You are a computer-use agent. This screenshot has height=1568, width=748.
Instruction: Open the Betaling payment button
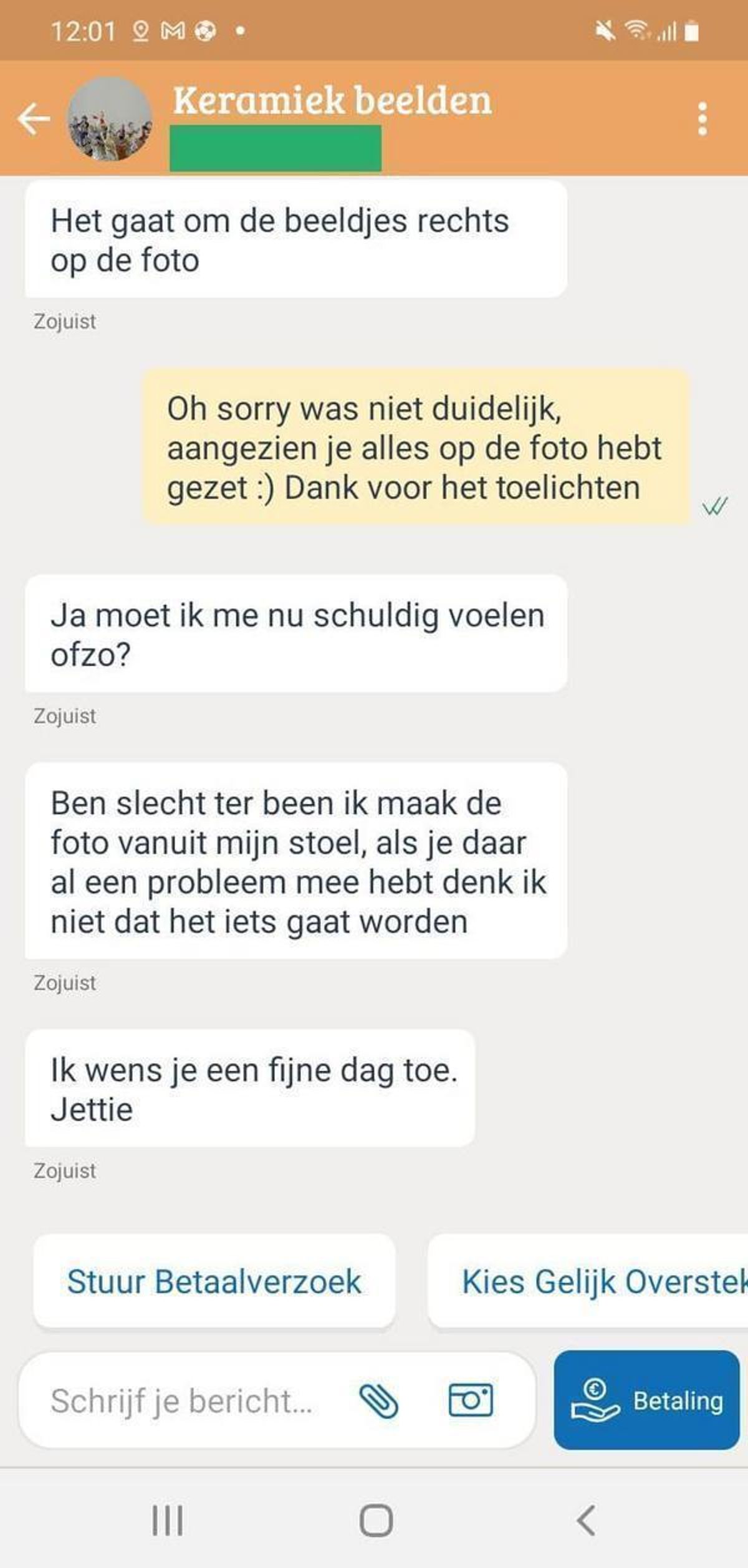coord(647,1400)
